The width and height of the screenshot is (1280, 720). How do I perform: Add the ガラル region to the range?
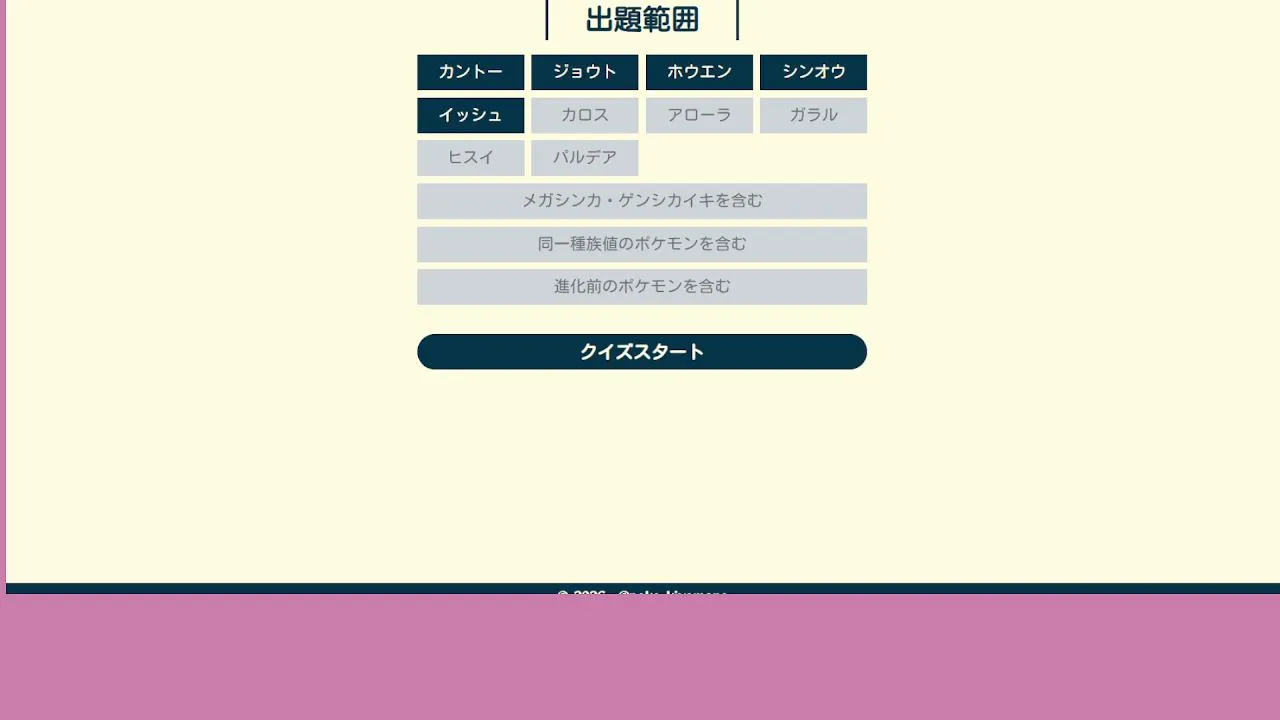click(813, 115)
